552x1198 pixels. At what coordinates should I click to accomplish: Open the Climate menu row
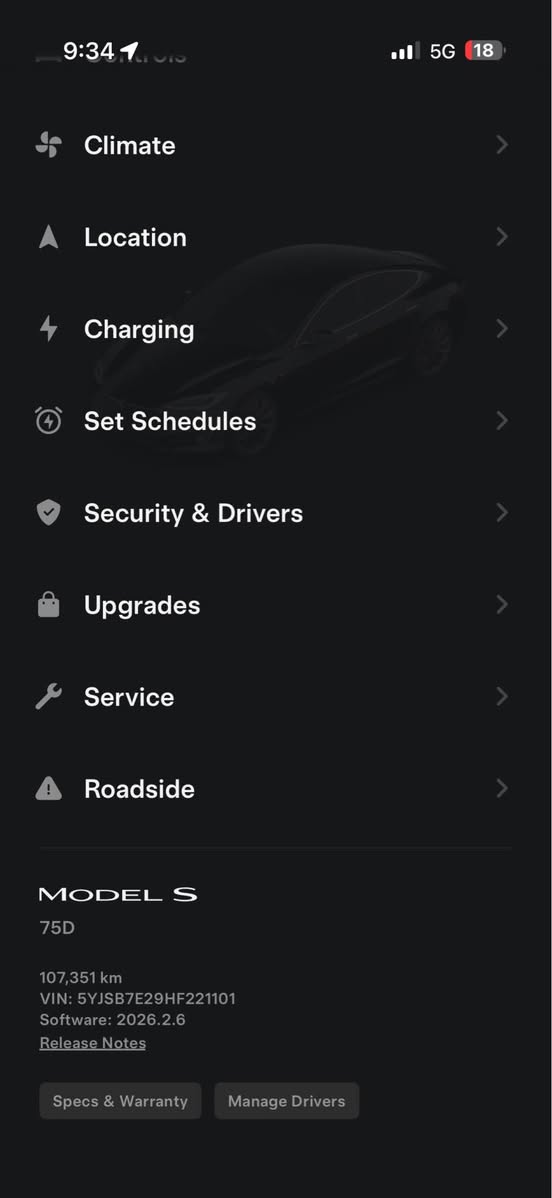tap(275, 145)
